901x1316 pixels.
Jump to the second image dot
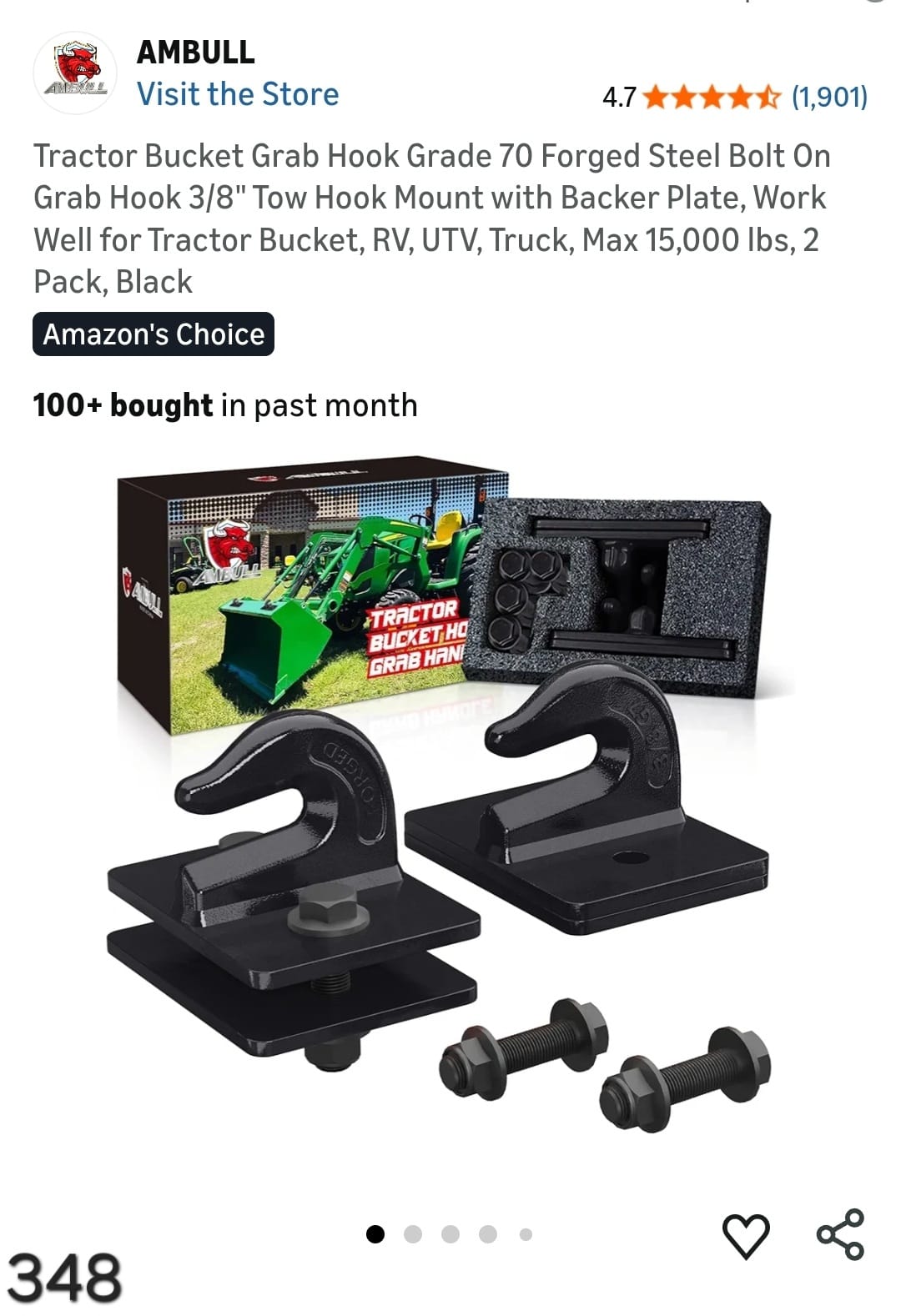click(x=413, y=1234)
